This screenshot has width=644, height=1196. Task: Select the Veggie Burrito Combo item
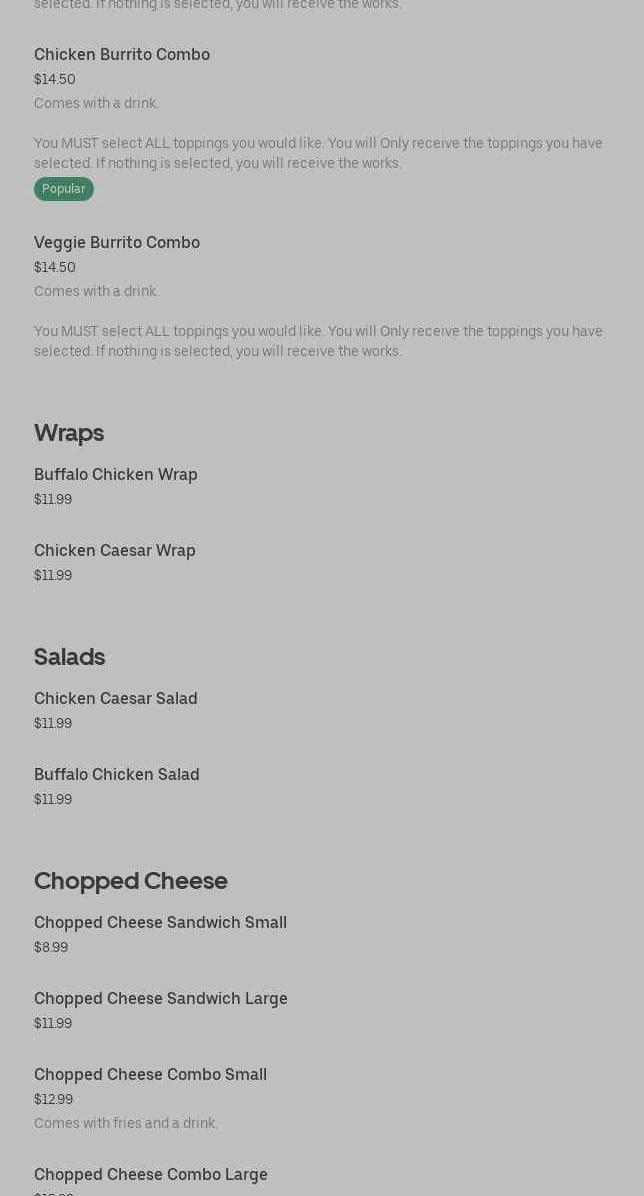coord(117,243)
